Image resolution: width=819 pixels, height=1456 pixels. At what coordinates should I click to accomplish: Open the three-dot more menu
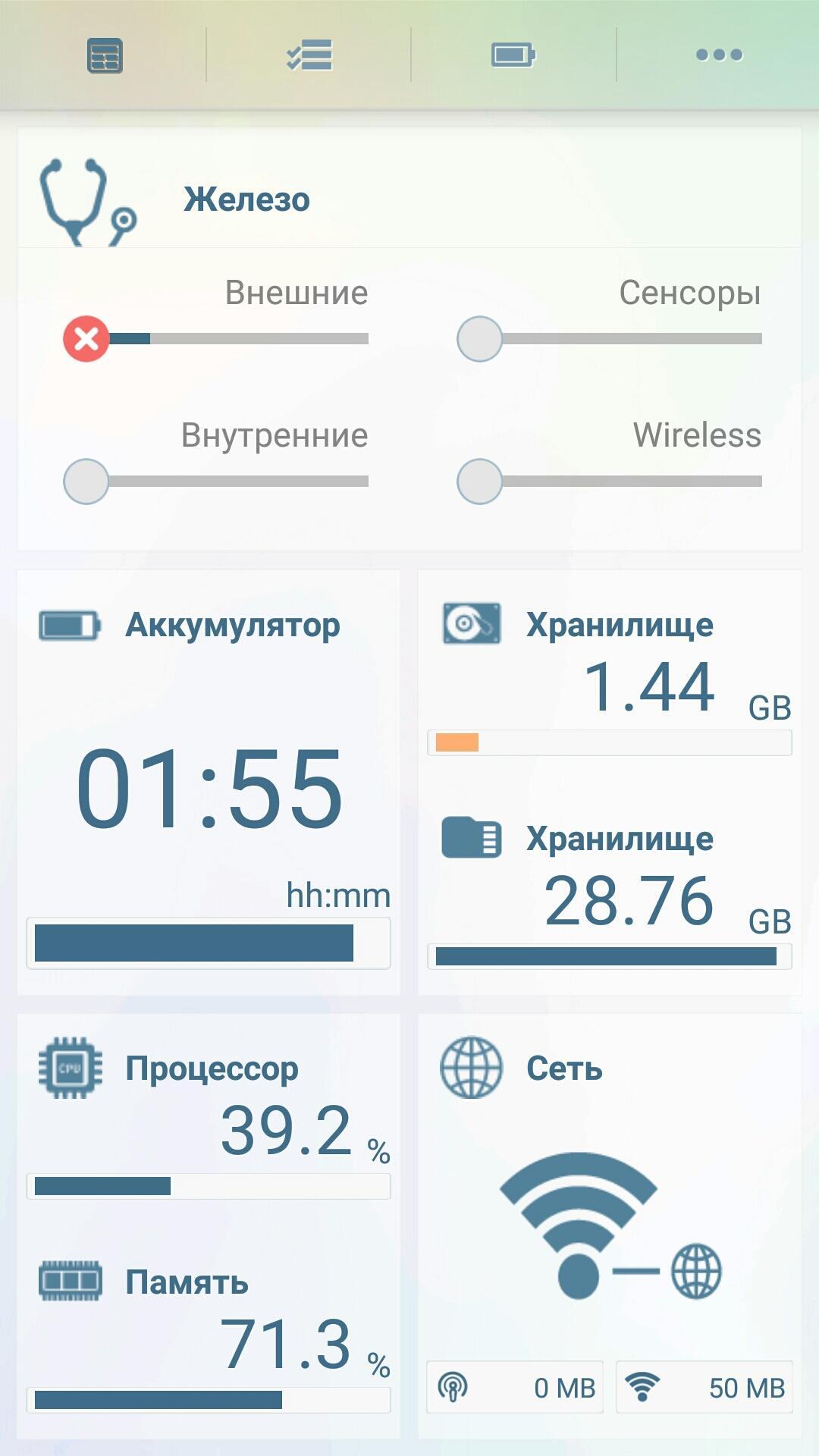(719, 55)
